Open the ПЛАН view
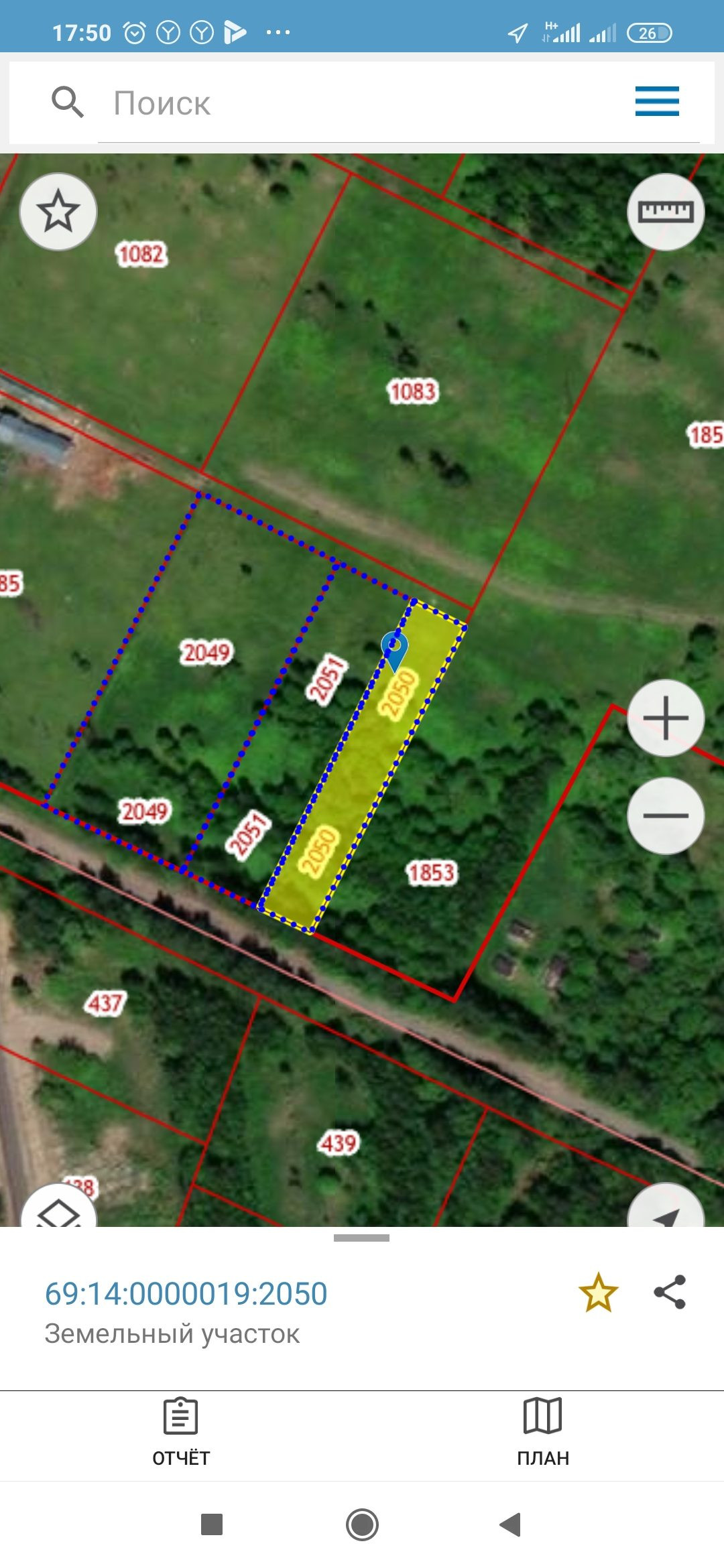 click(x=543, y=1433)
